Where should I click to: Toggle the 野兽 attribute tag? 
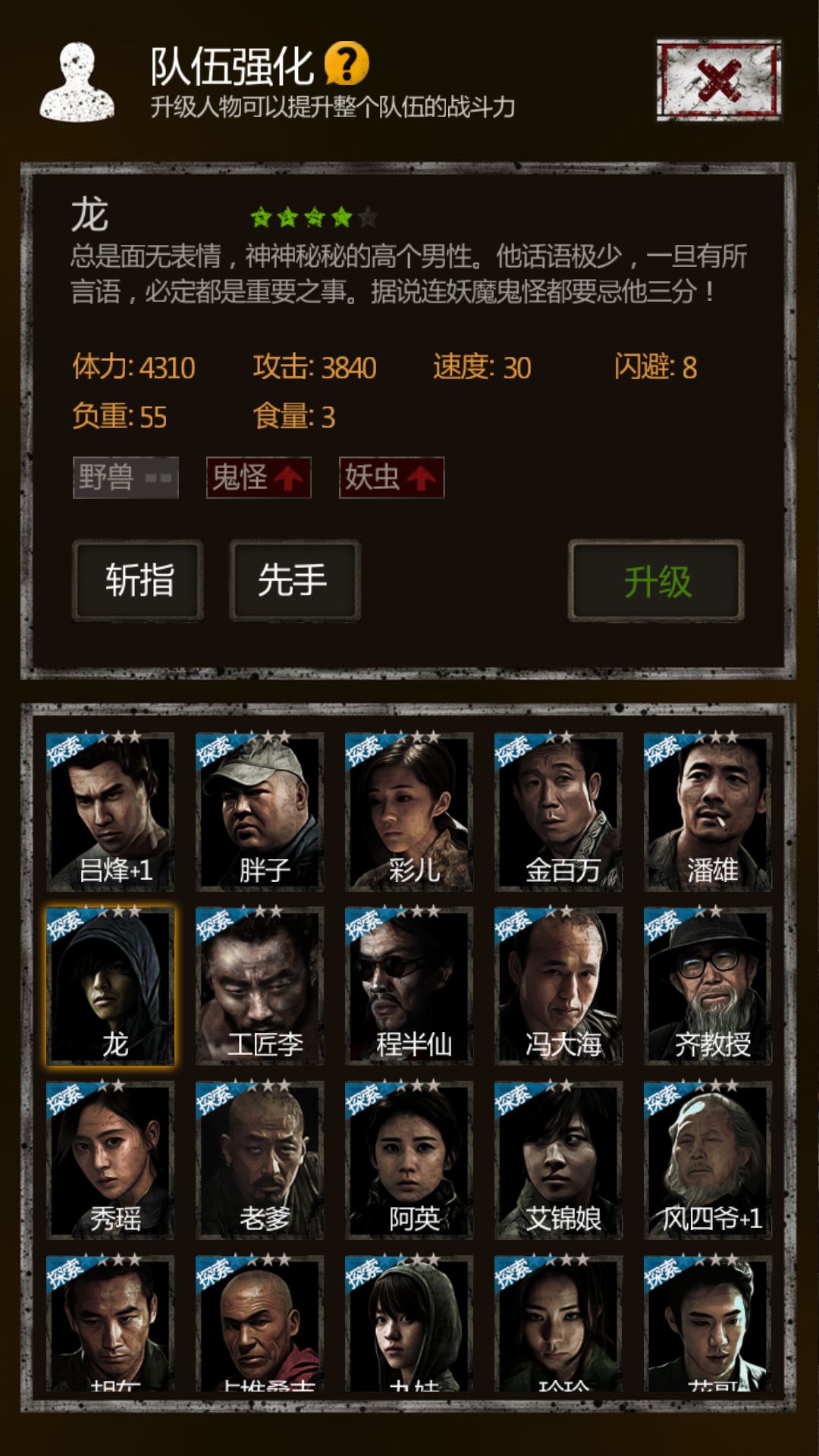[x=125, y=479]
